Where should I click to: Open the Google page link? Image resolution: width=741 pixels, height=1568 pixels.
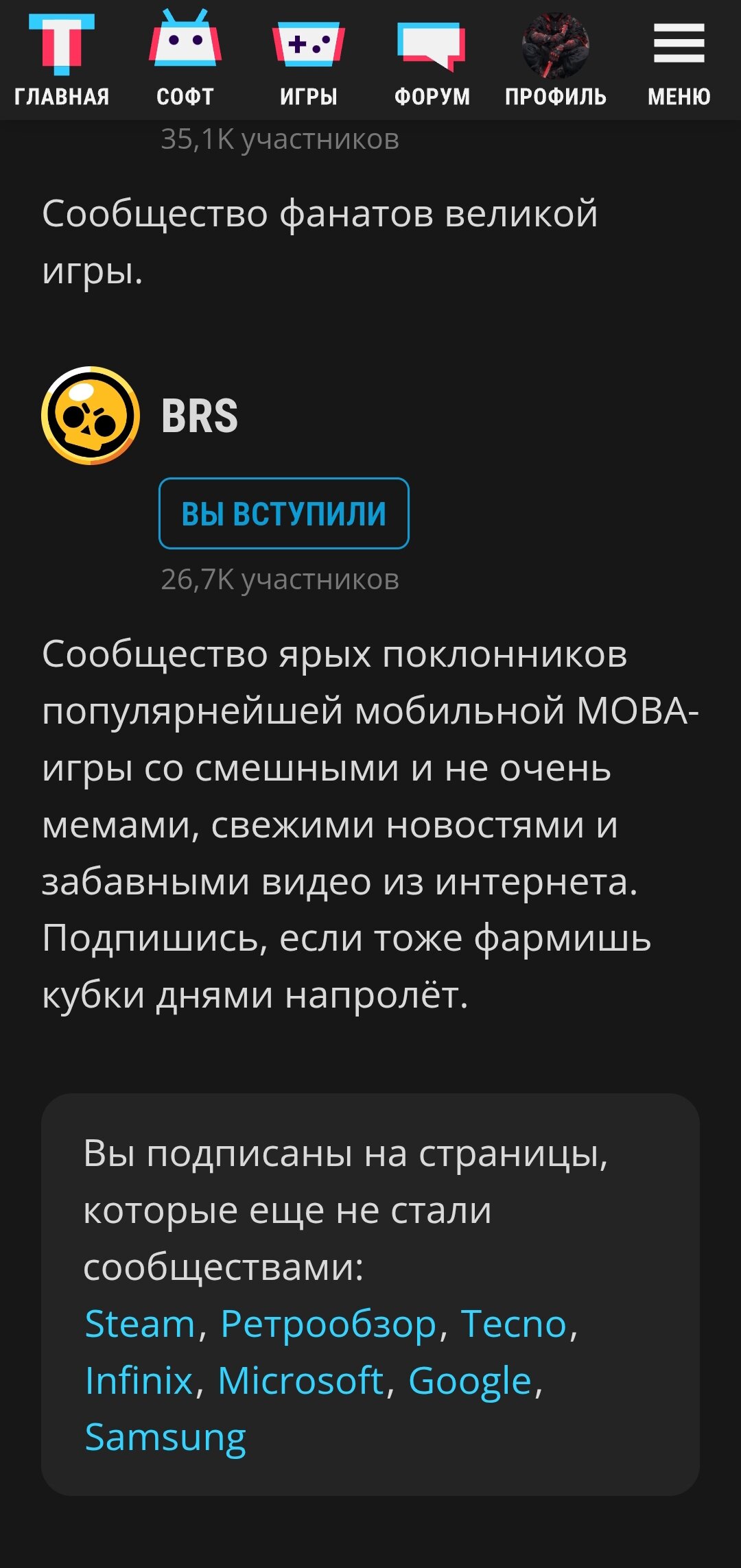click(470, 1381)
